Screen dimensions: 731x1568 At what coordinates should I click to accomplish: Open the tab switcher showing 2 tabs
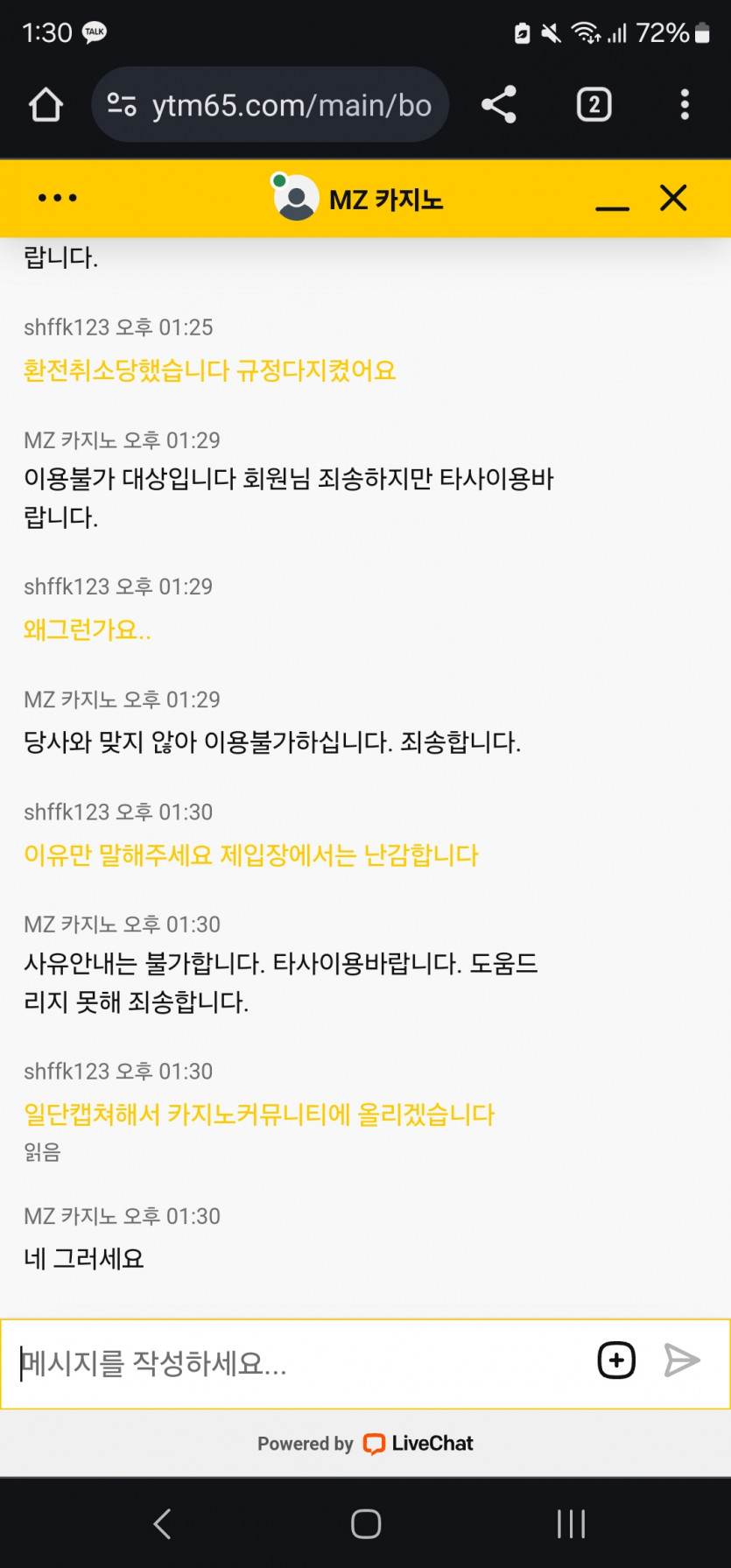click(594, 105)
